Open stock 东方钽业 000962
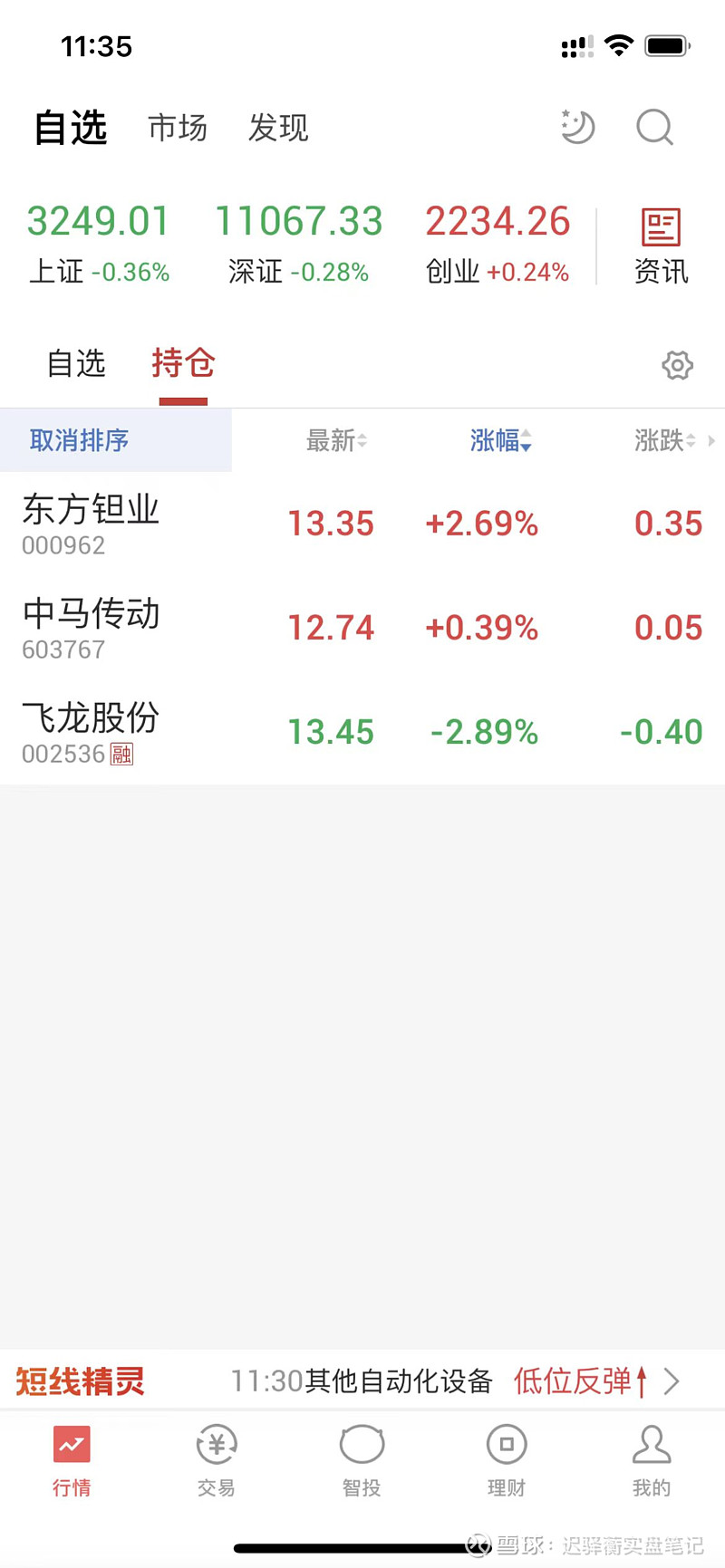The image size is (725, 1568). (x=362, y=524)
